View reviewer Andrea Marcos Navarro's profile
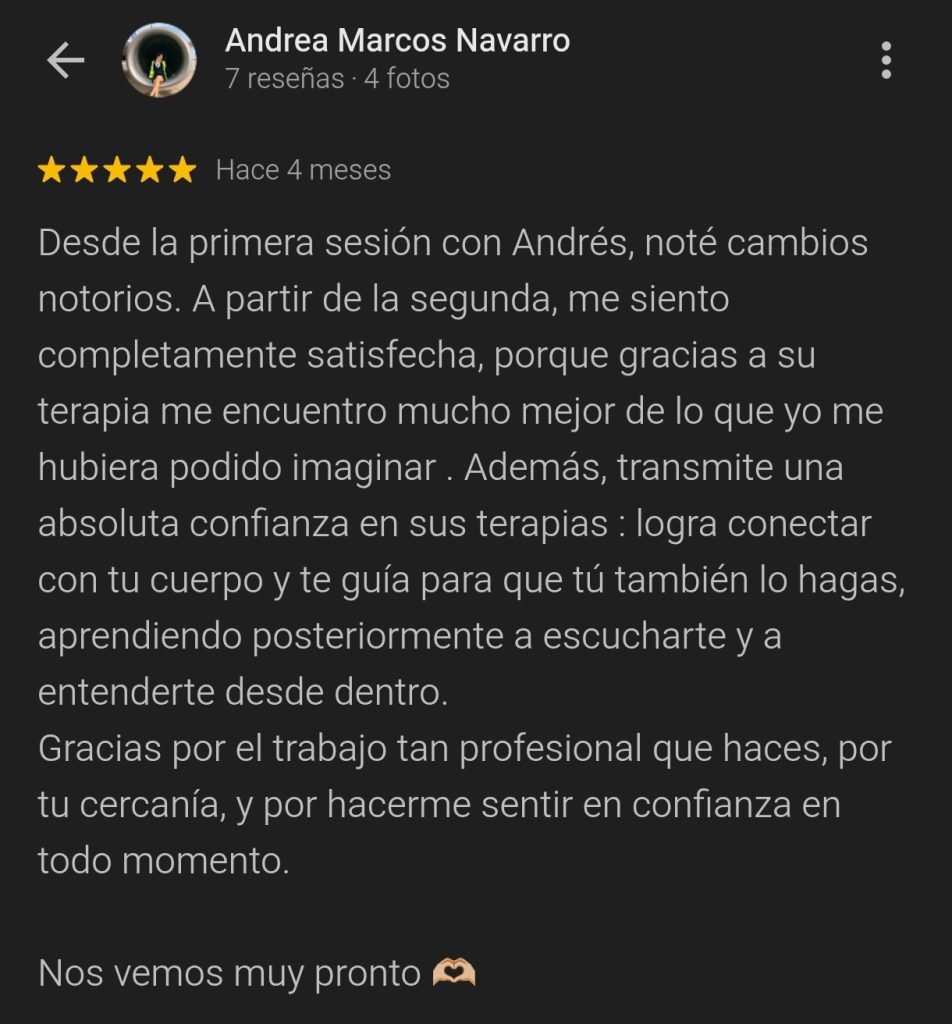The width and height of the screenshot is (952, 1024). tap(397, 41)
